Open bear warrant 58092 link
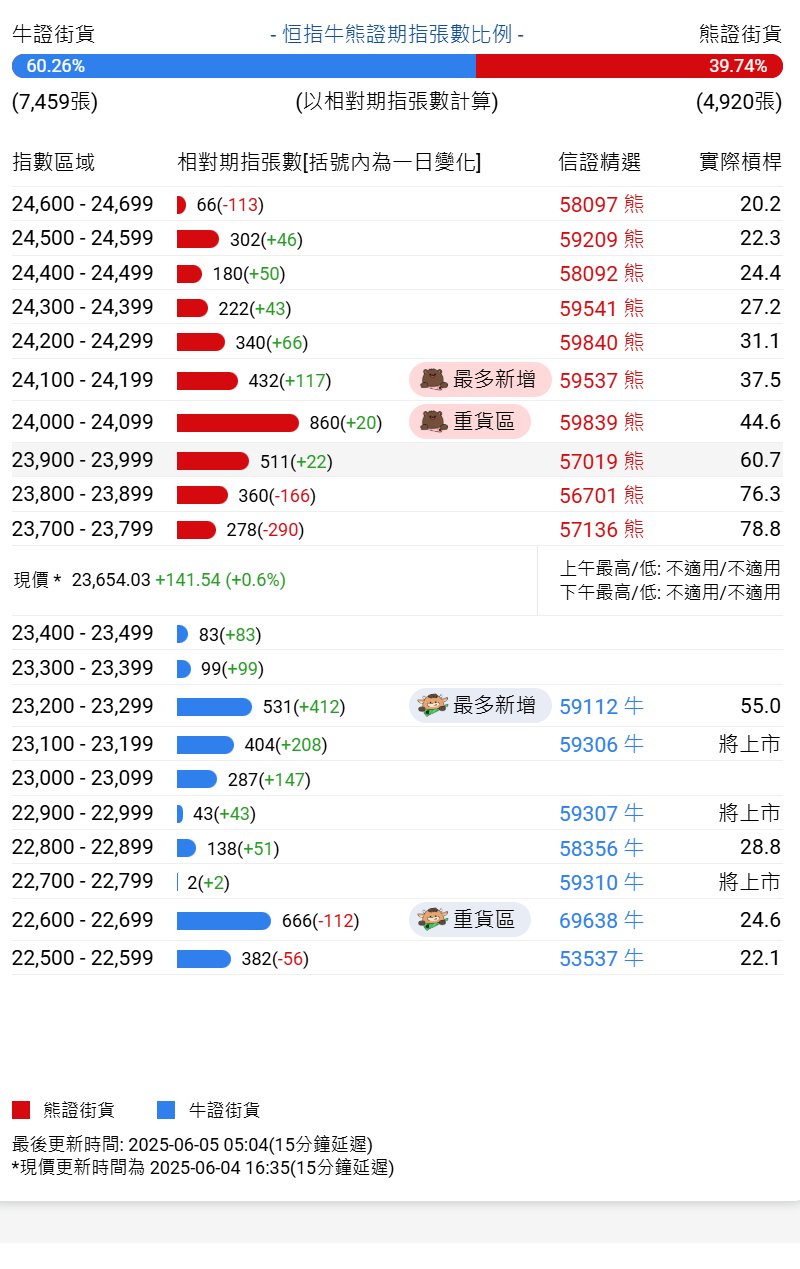Image resolution: width=800 pixels, height=1269 pixels. (x=601, y=273)
